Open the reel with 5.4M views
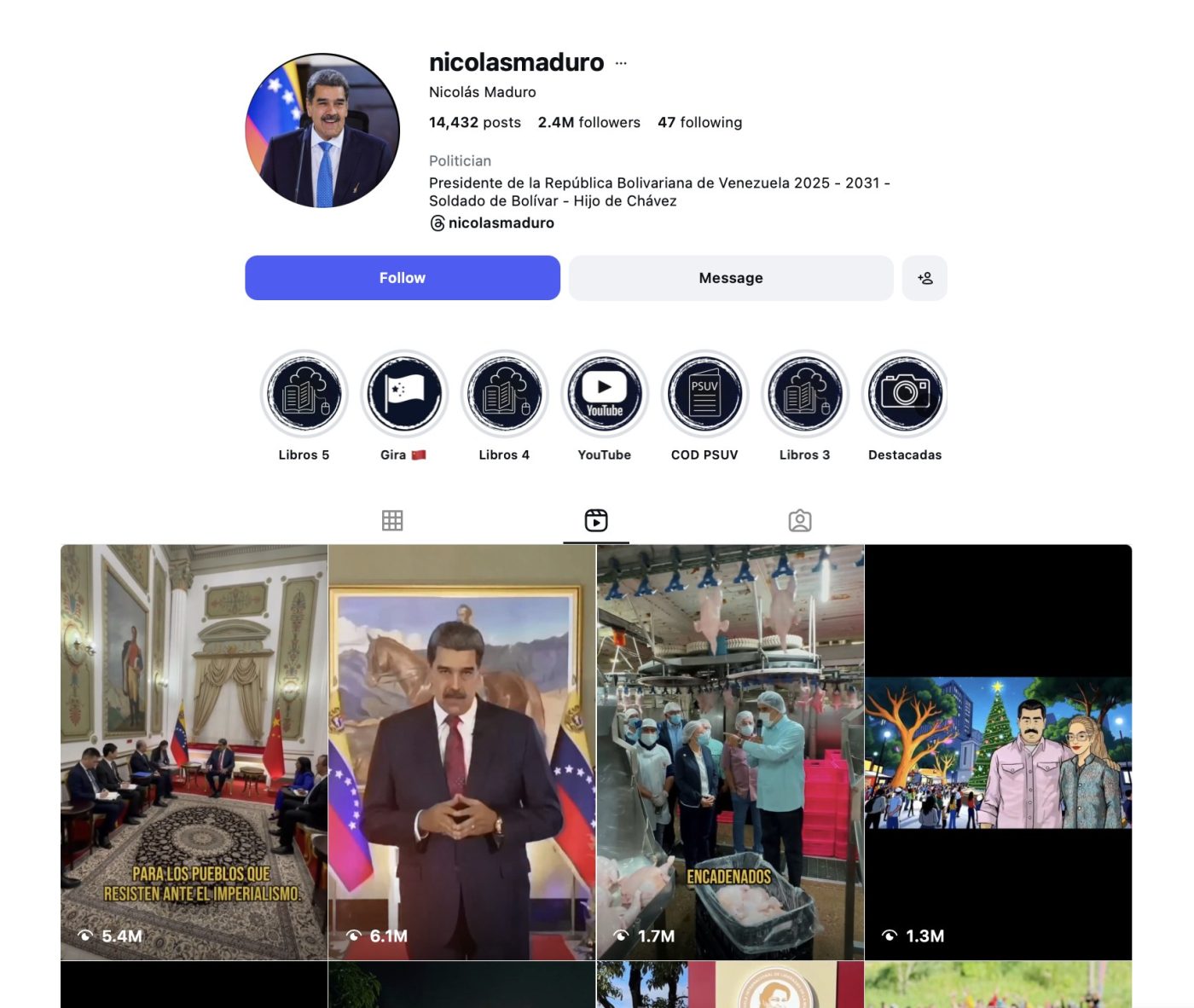The height and width of the screenshot is (1008, 1194). [x=194, y=750]
